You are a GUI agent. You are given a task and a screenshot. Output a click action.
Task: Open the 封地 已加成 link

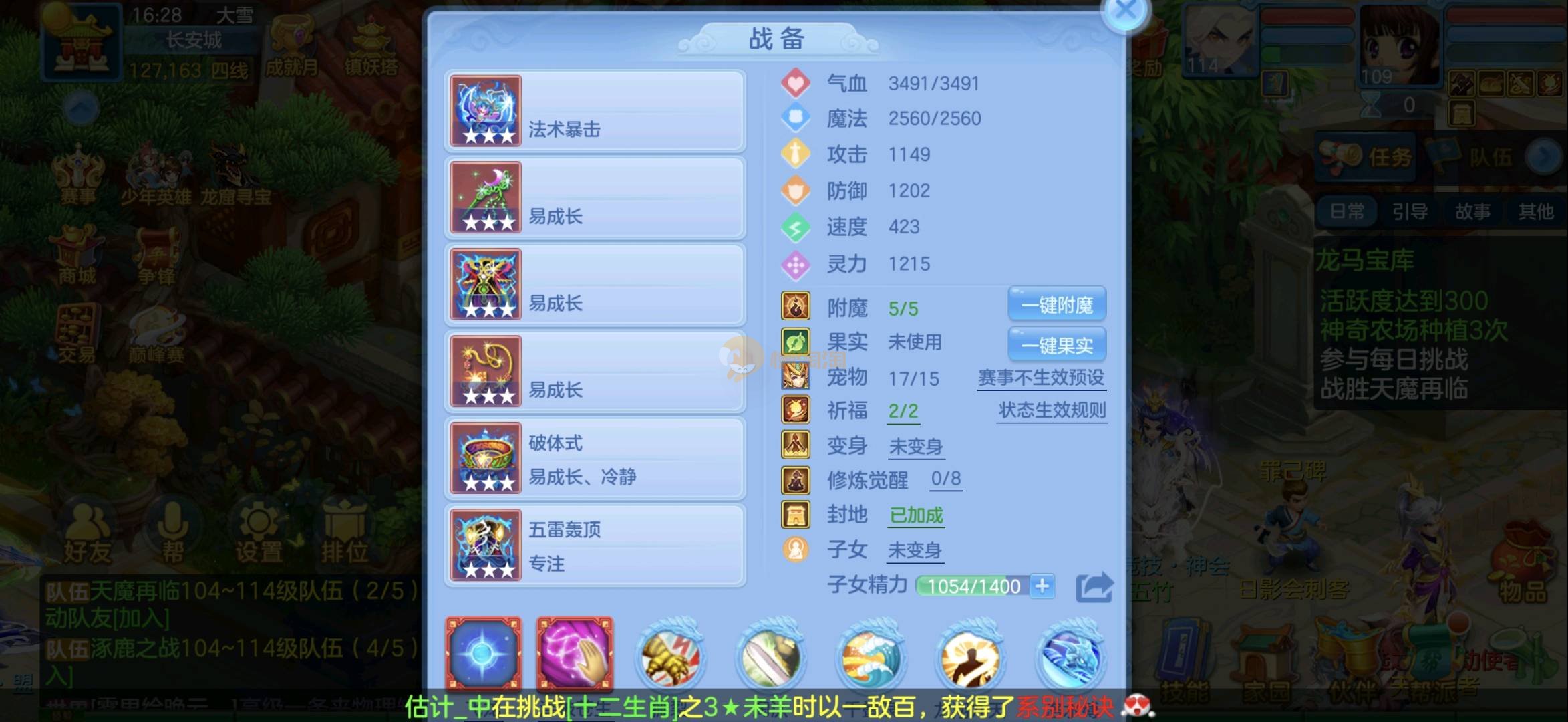click(x=915, y=515)
